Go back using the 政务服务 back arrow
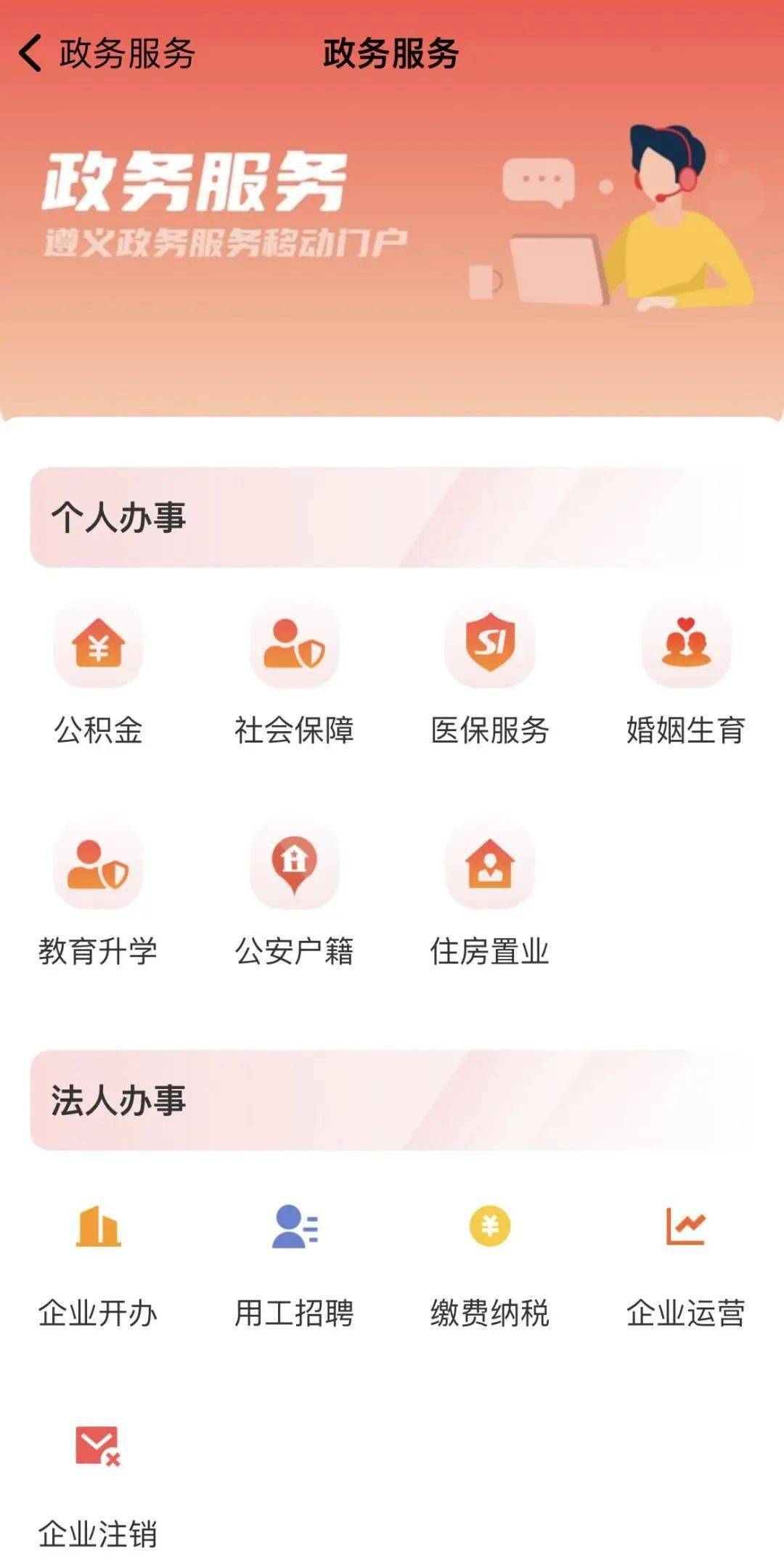The width and height of the screenshot is (784, 1566). pos(30,54)
